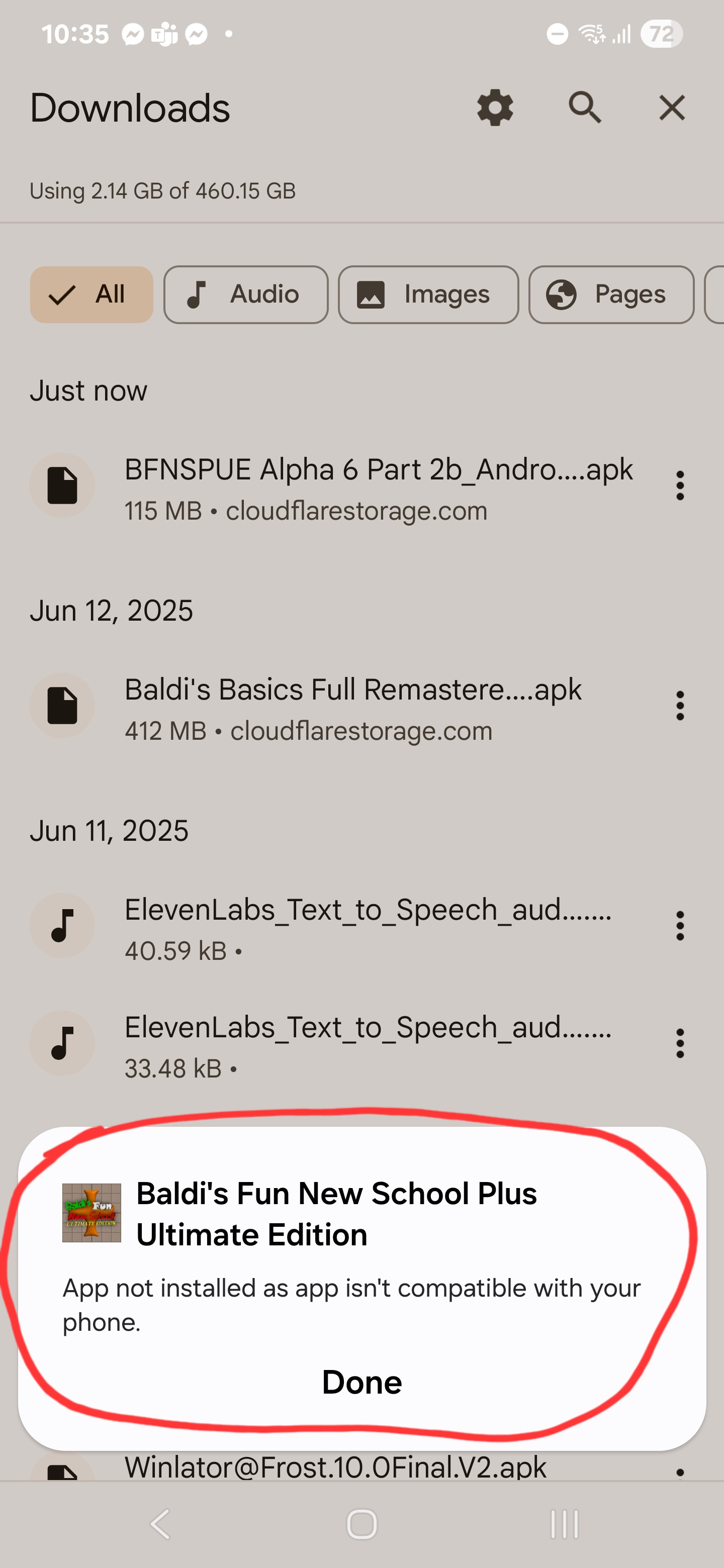Open options for the 33.48 kB ElevenLabs audio
724x1568 pixels.
(x=680, y=1043)
